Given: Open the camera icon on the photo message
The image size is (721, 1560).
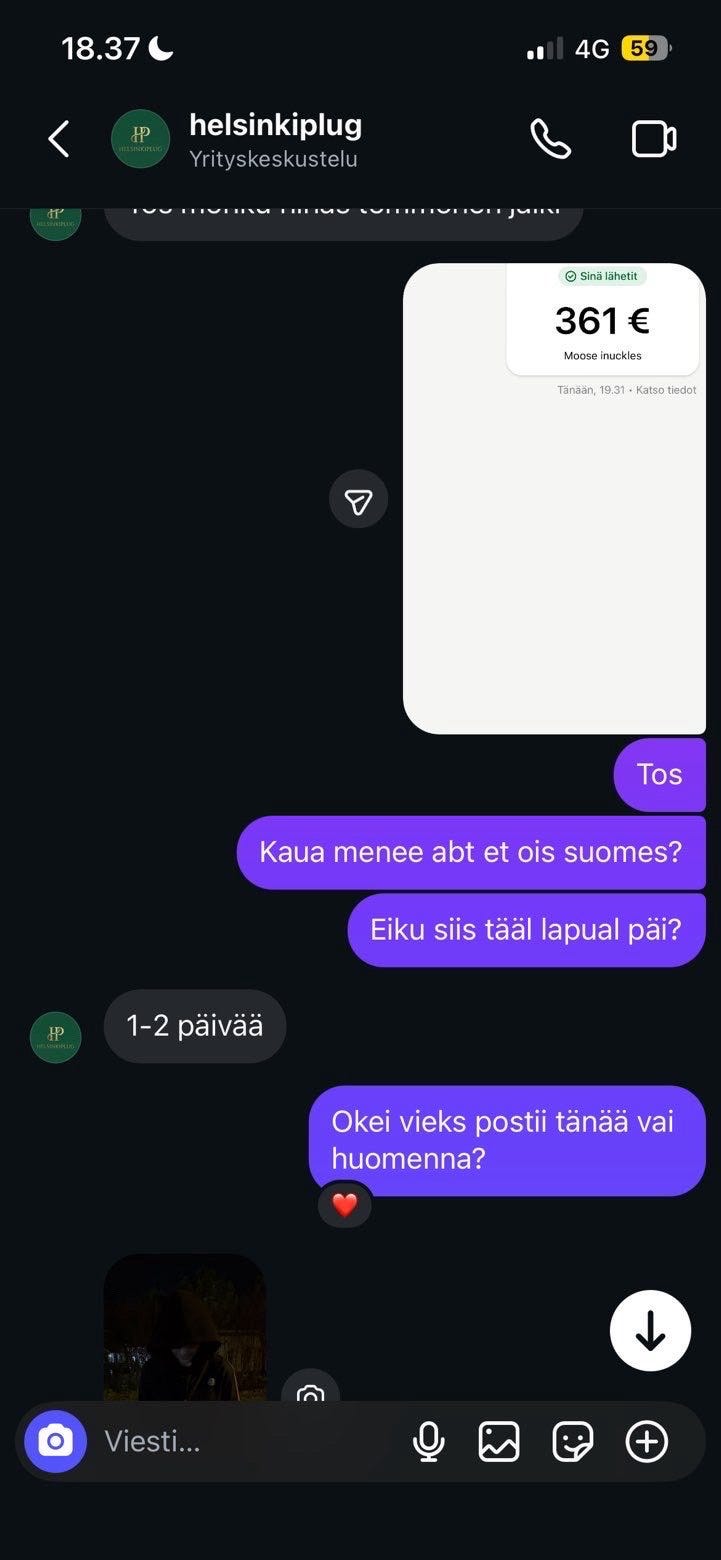Looking at the screenshot, I should click(311, 1393).
